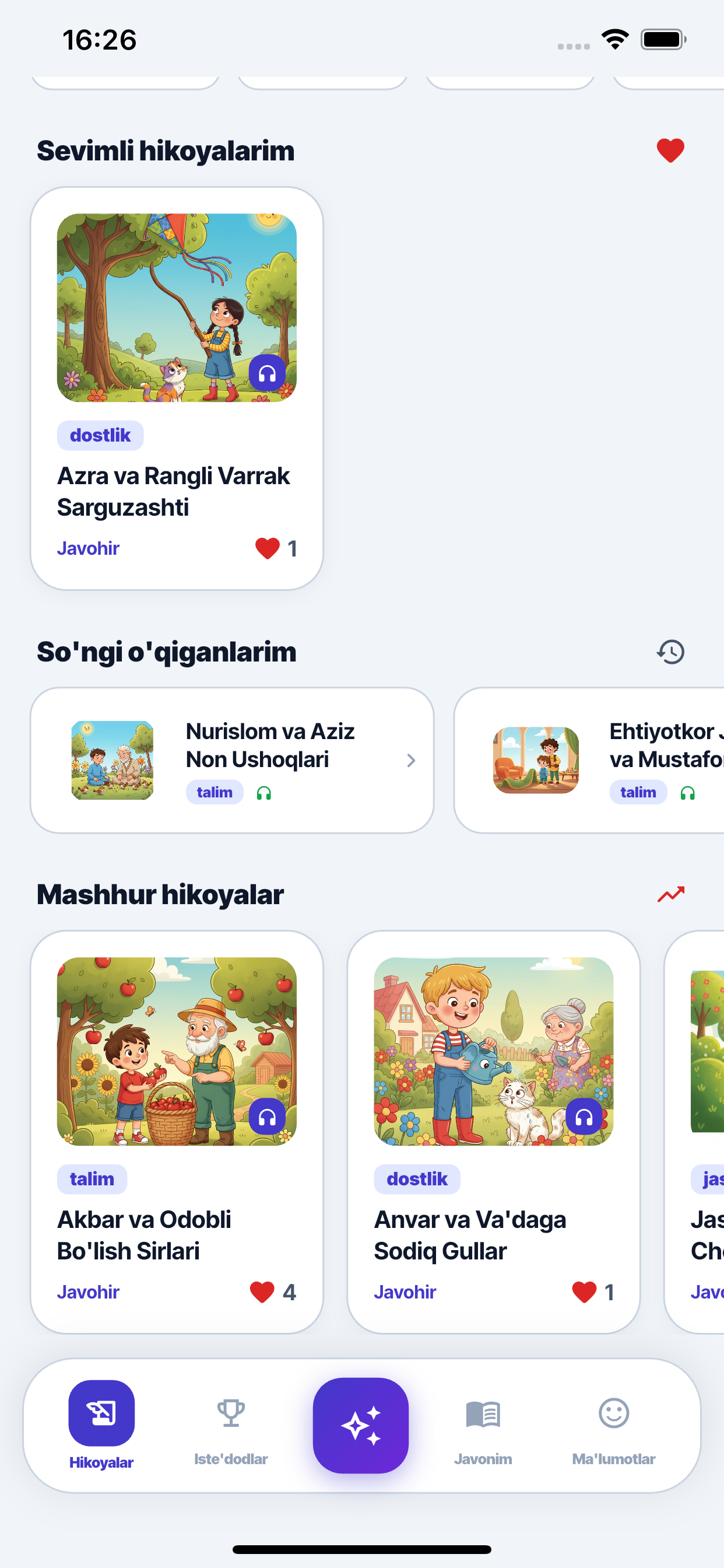Like the Akbar va Odobli Bo'lish Sirlari story
The image size is (724, 1568).
pyautogui.click(x=262, y=1291)
